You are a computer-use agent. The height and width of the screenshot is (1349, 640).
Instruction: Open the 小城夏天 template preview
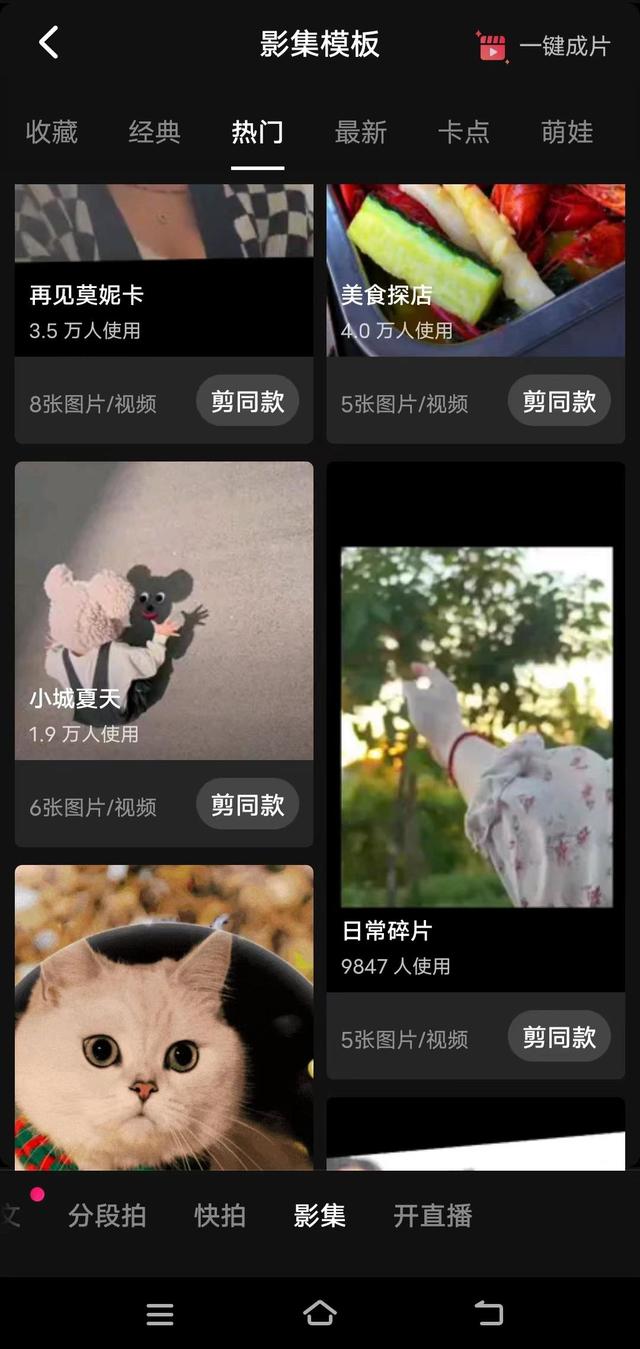pyautogui.click(x=164, y=610)
